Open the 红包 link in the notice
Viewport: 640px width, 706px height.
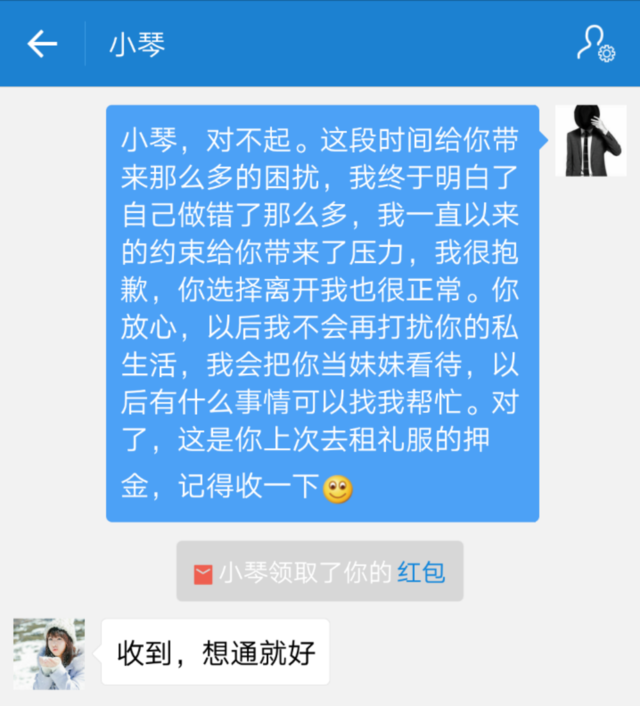tap(420, 573)
